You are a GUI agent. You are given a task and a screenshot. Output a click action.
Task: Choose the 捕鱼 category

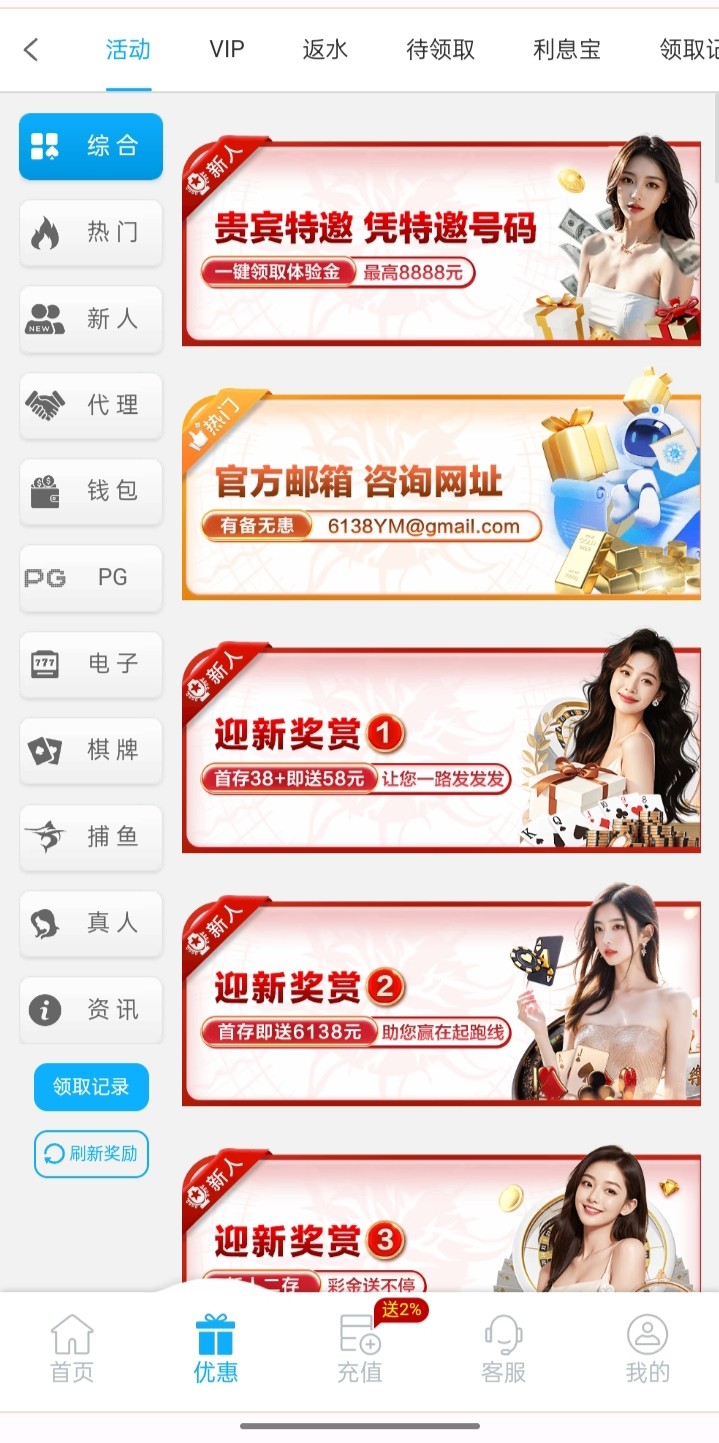point(91,836)
